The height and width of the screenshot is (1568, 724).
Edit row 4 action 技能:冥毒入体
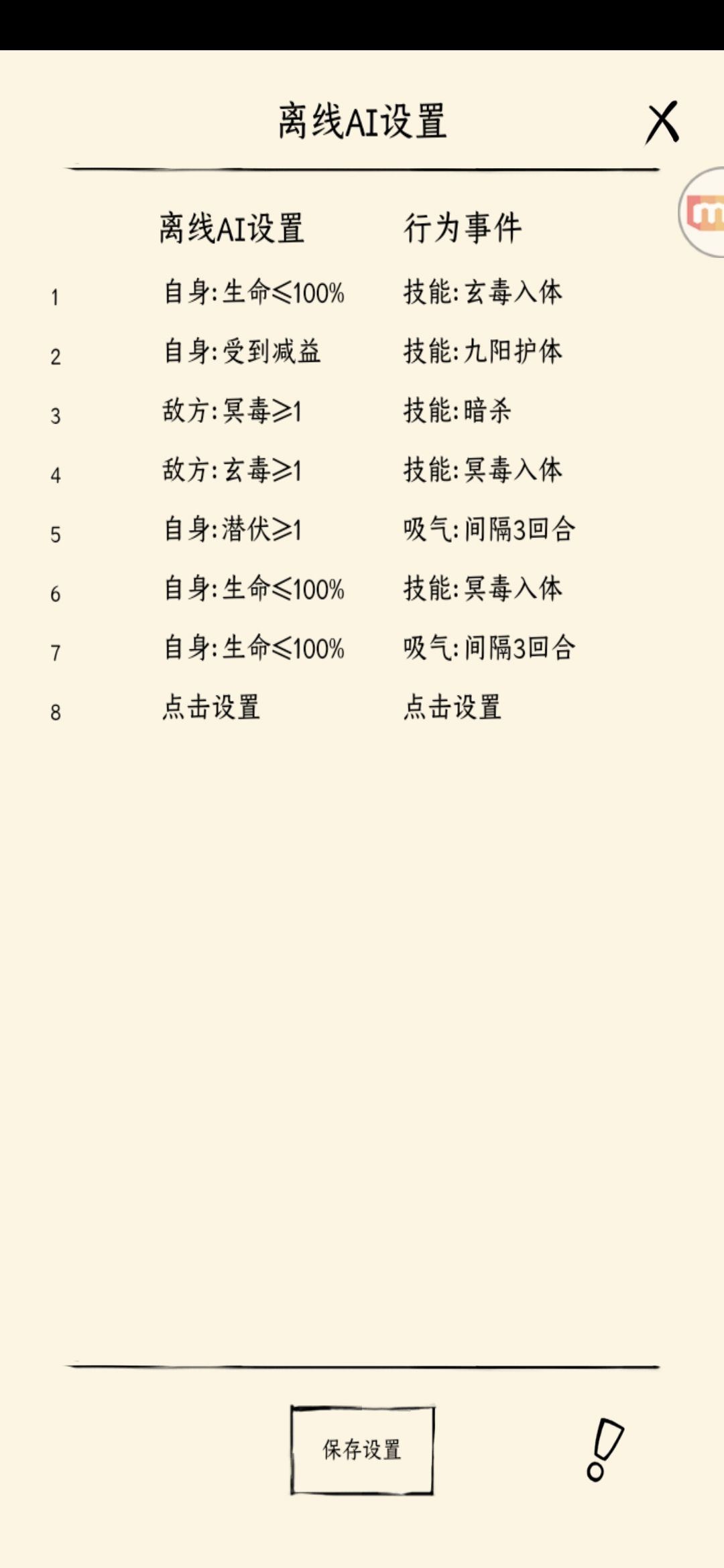coord(483,470)
